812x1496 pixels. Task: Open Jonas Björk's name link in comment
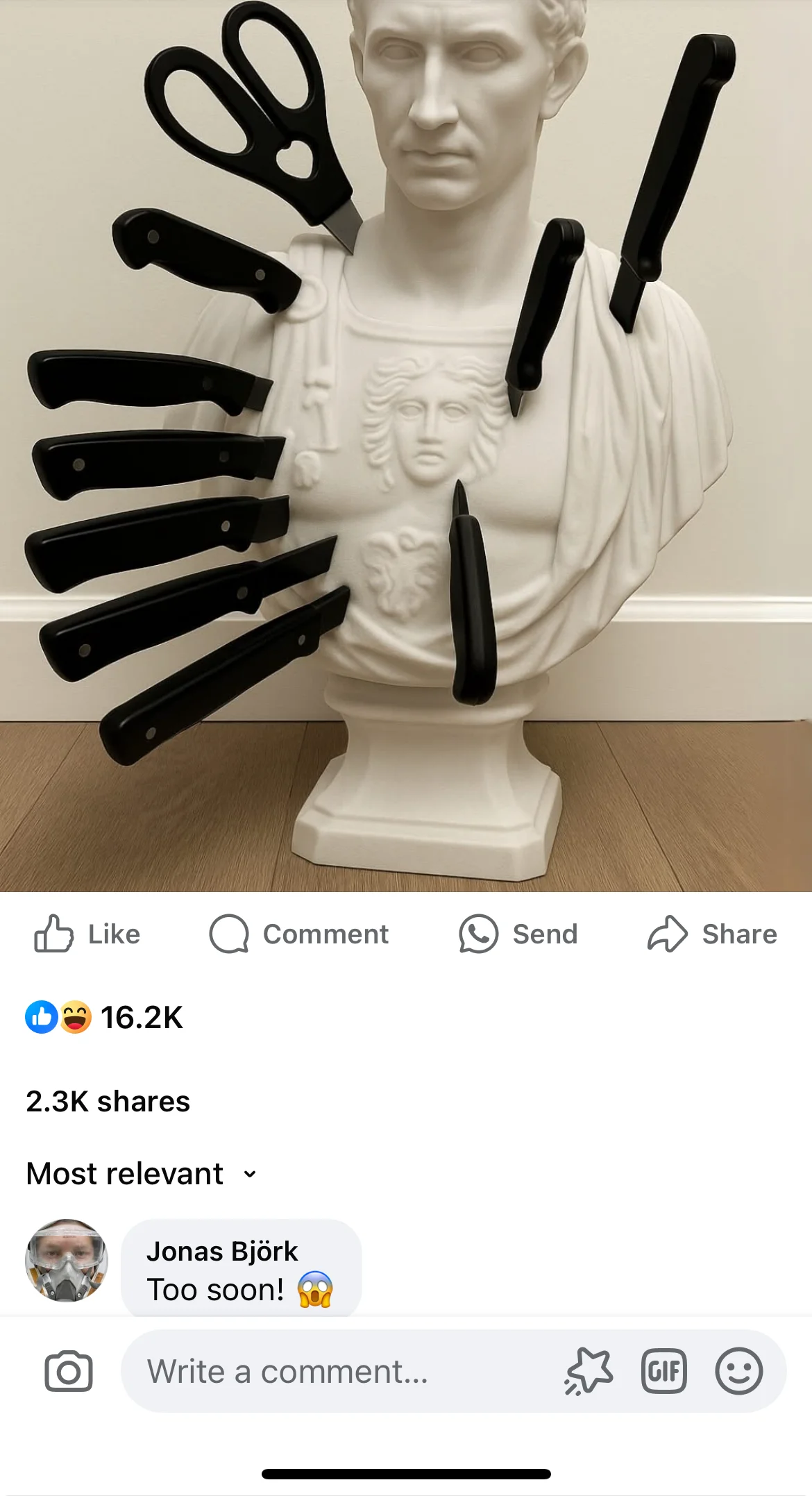[x=222, y=1252]
